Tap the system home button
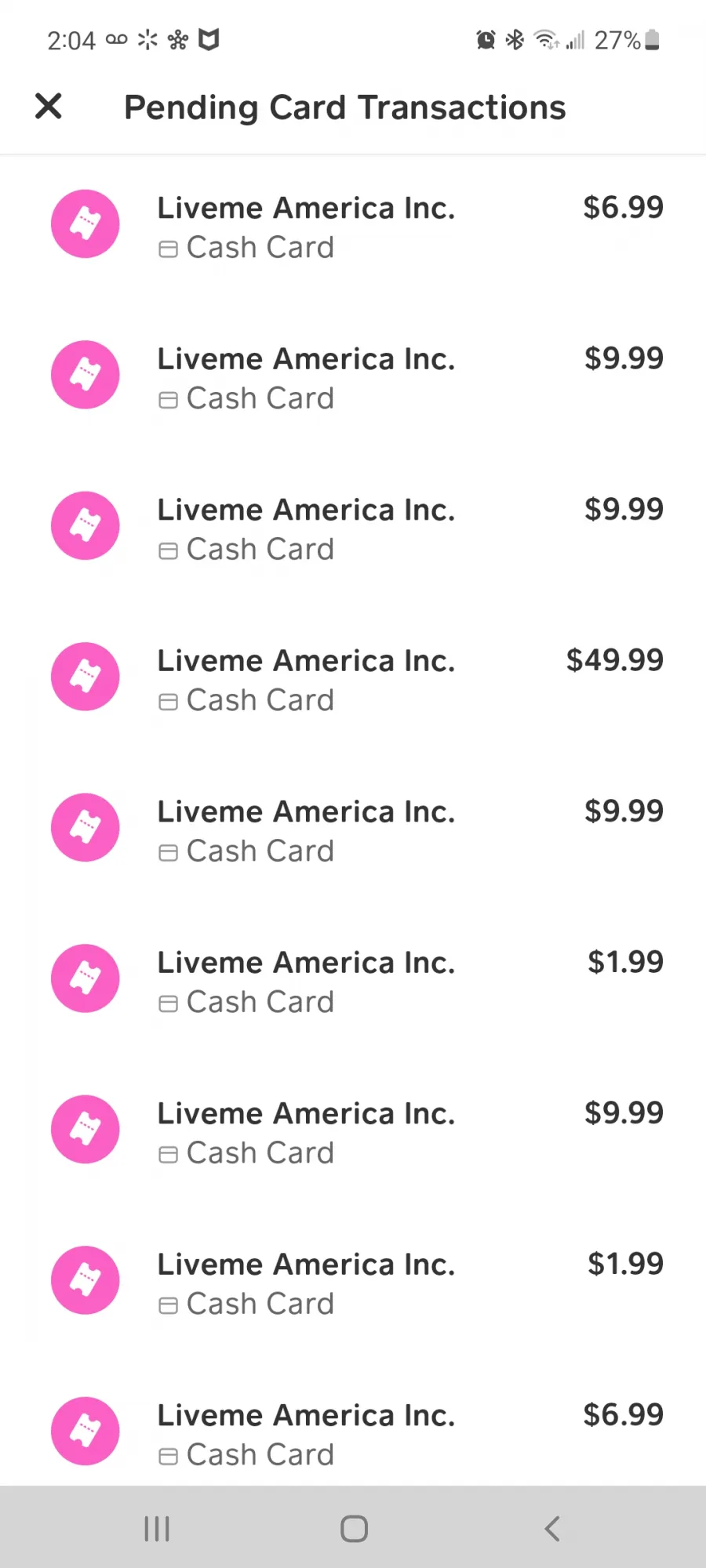 354,1528
